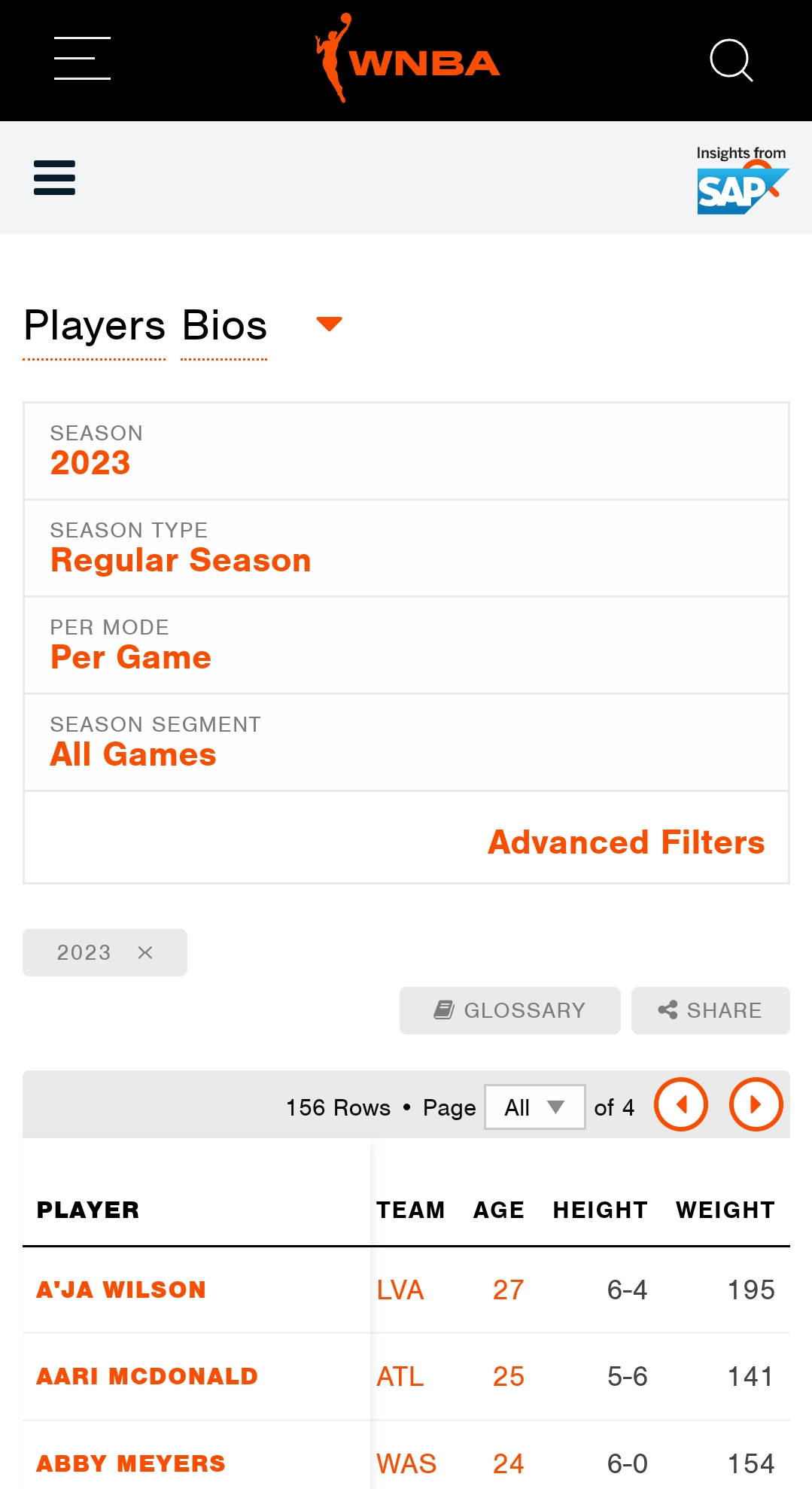The image size is (812, 1489).
Task: Change Season Segment from All Games
Action: tap(406, 742)
